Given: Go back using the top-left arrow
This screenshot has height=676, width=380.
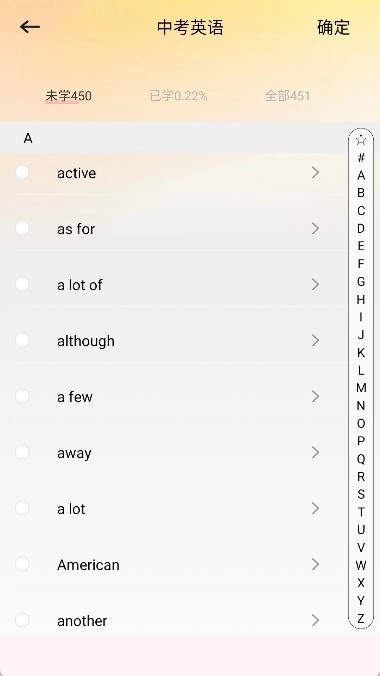Looking at the screenshot, I should (30, 27).
